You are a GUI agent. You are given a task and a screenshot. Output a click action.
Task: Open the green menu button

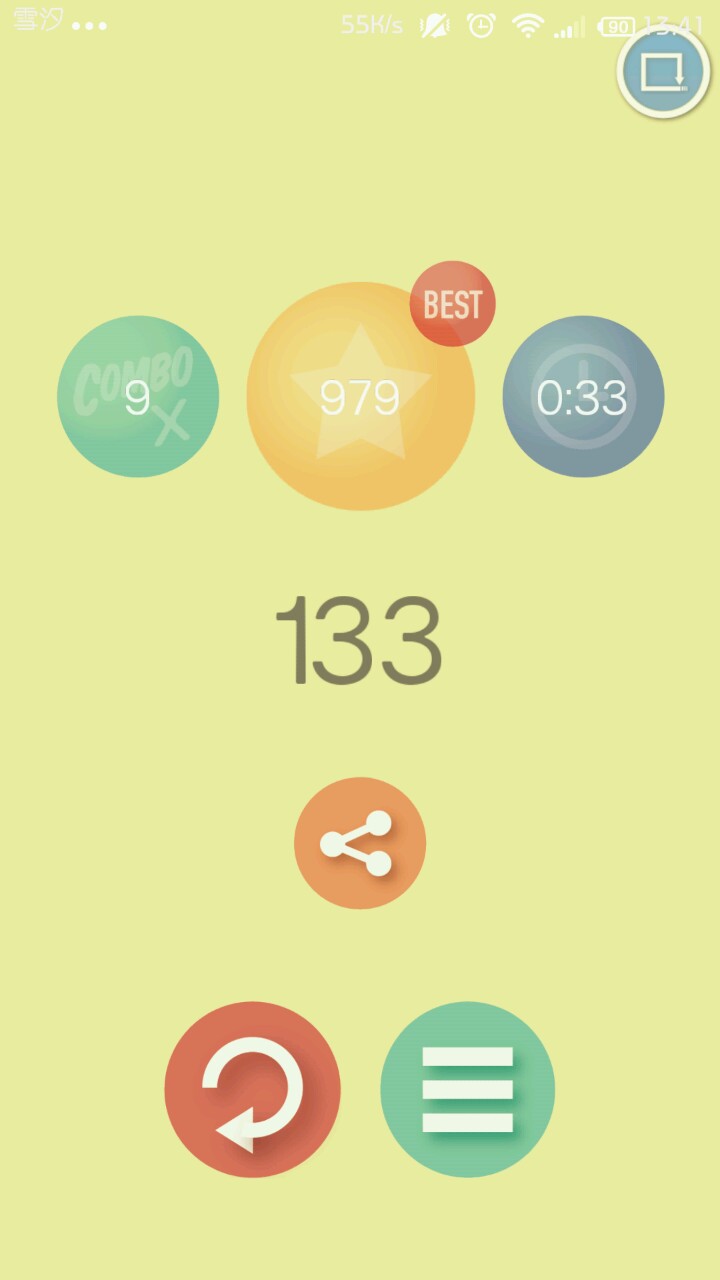pyautogui.click(x=467, y=1089)
